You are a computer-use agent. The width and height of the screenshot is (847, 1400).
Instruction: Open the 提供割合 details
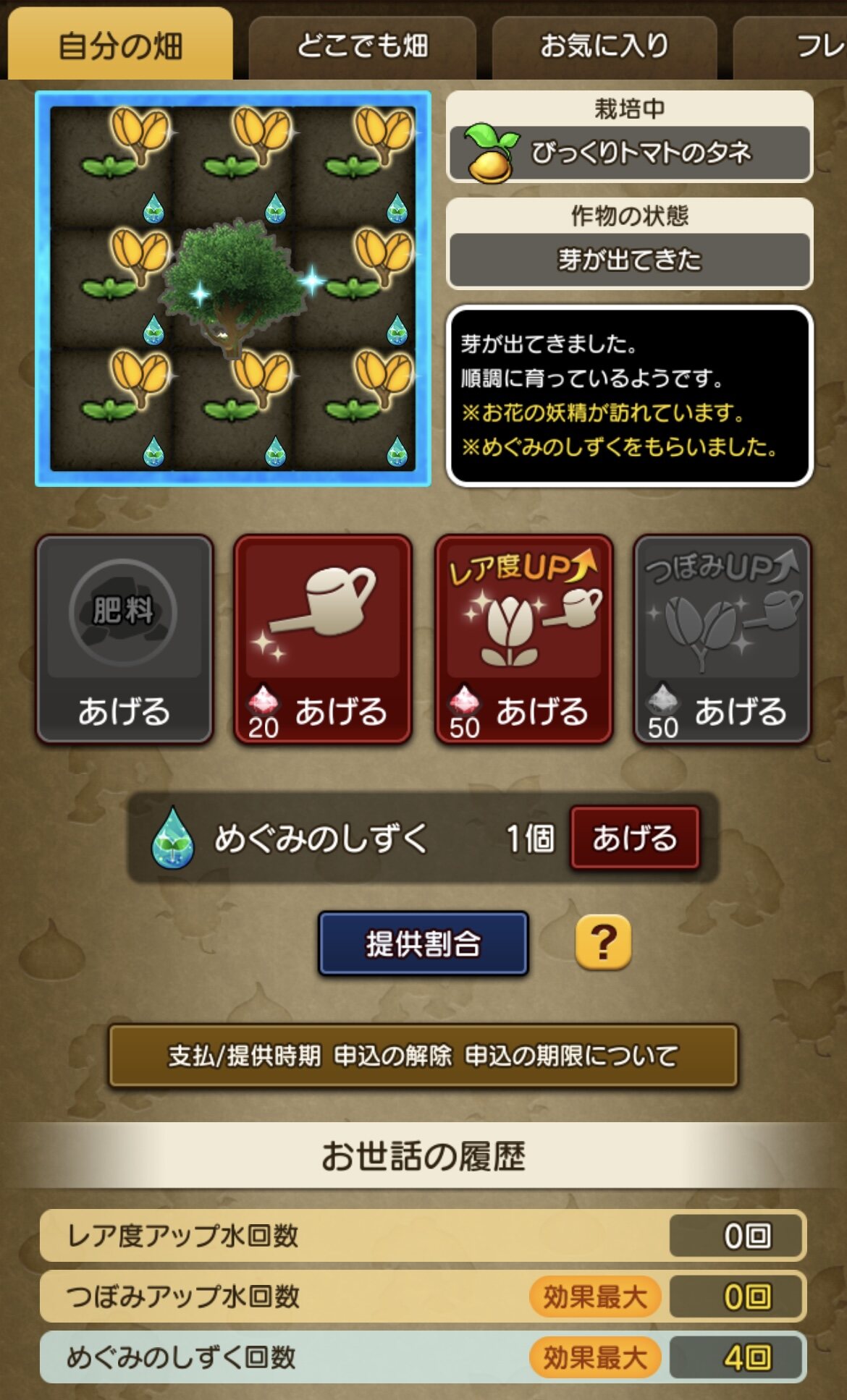(x=423, y=943)
